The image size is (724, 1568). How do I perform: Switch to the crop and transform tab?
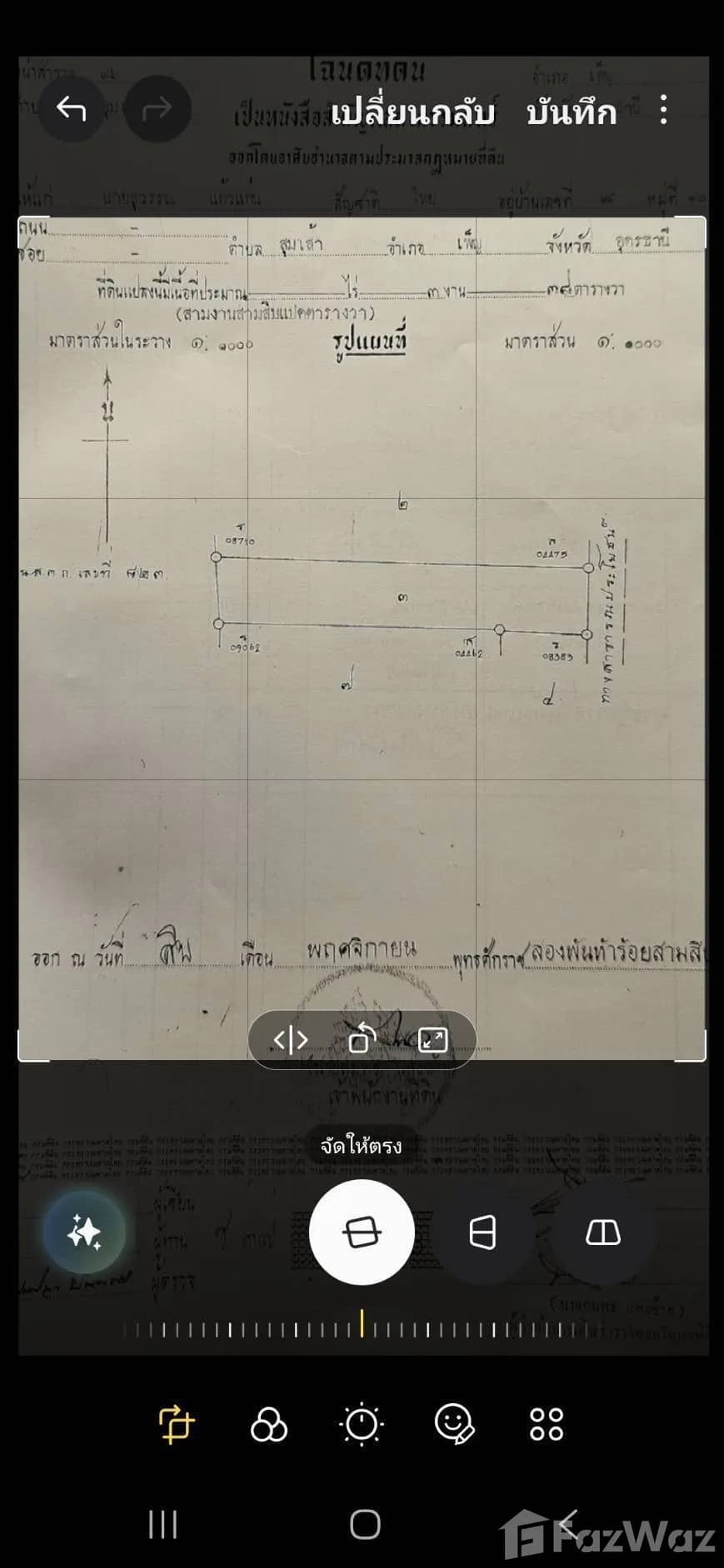176,1423
